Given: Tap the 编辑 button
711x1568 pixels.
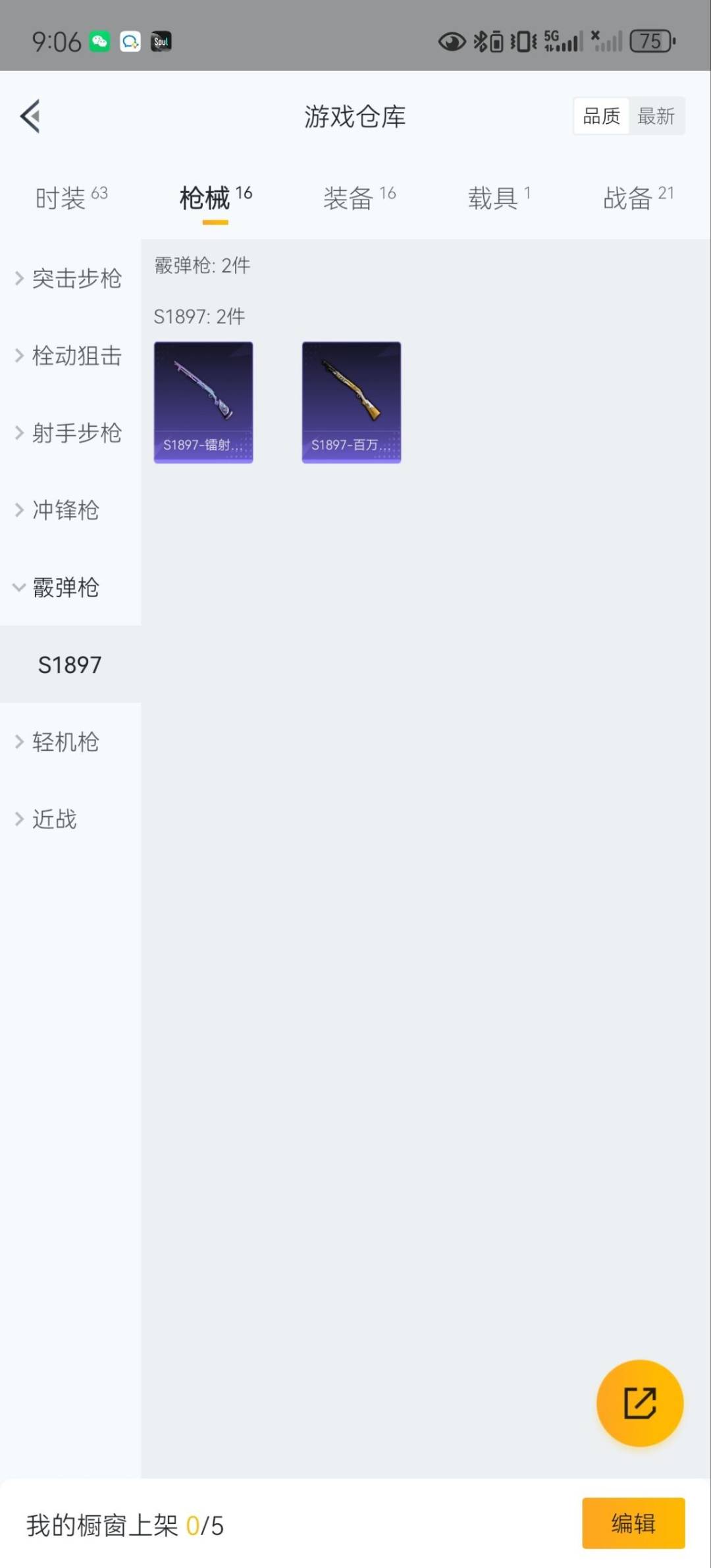Looking at the screenshot, I should 633,1523.
